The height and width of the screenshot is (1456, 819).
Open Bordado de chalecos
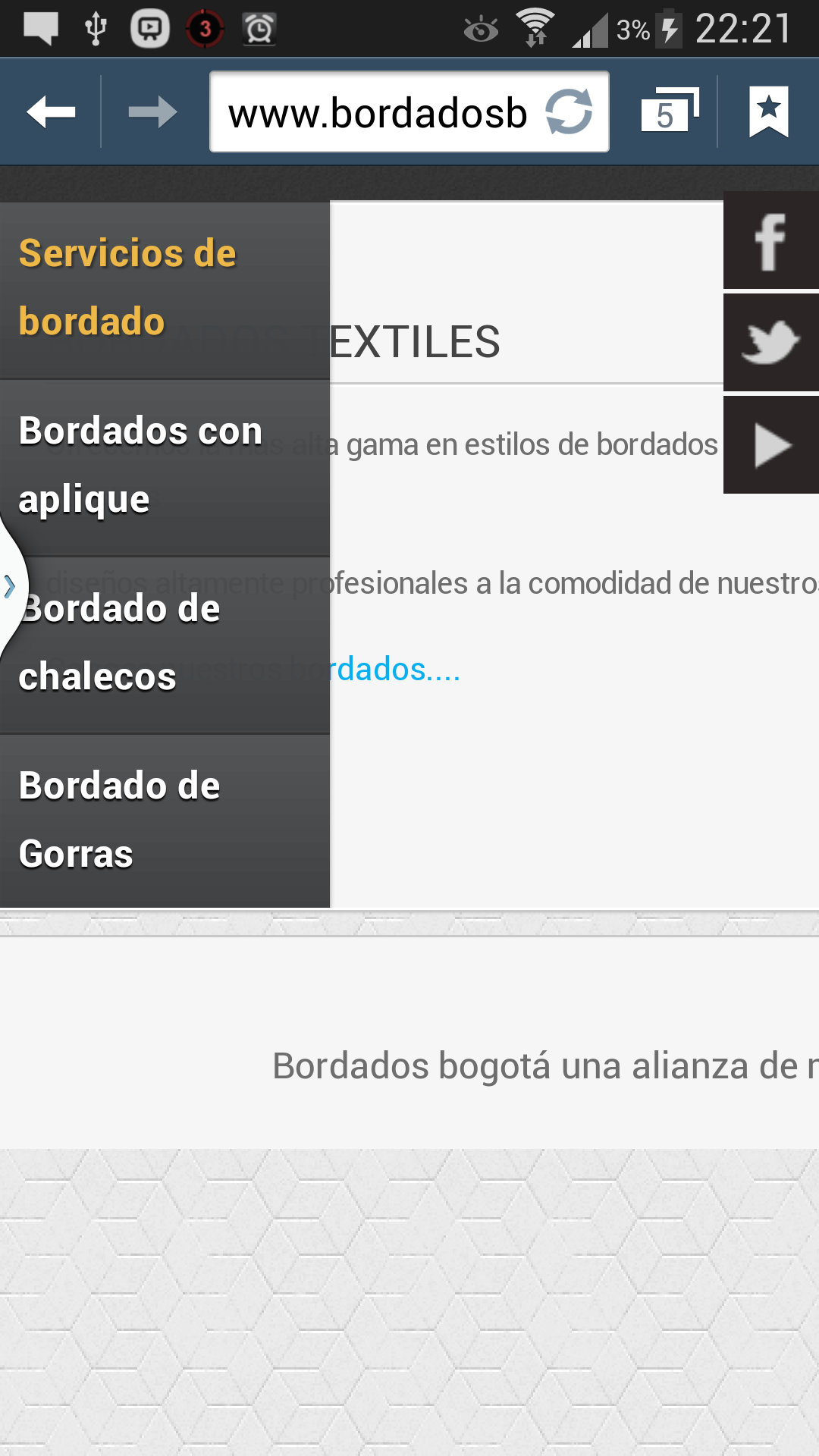coord(165,645)
